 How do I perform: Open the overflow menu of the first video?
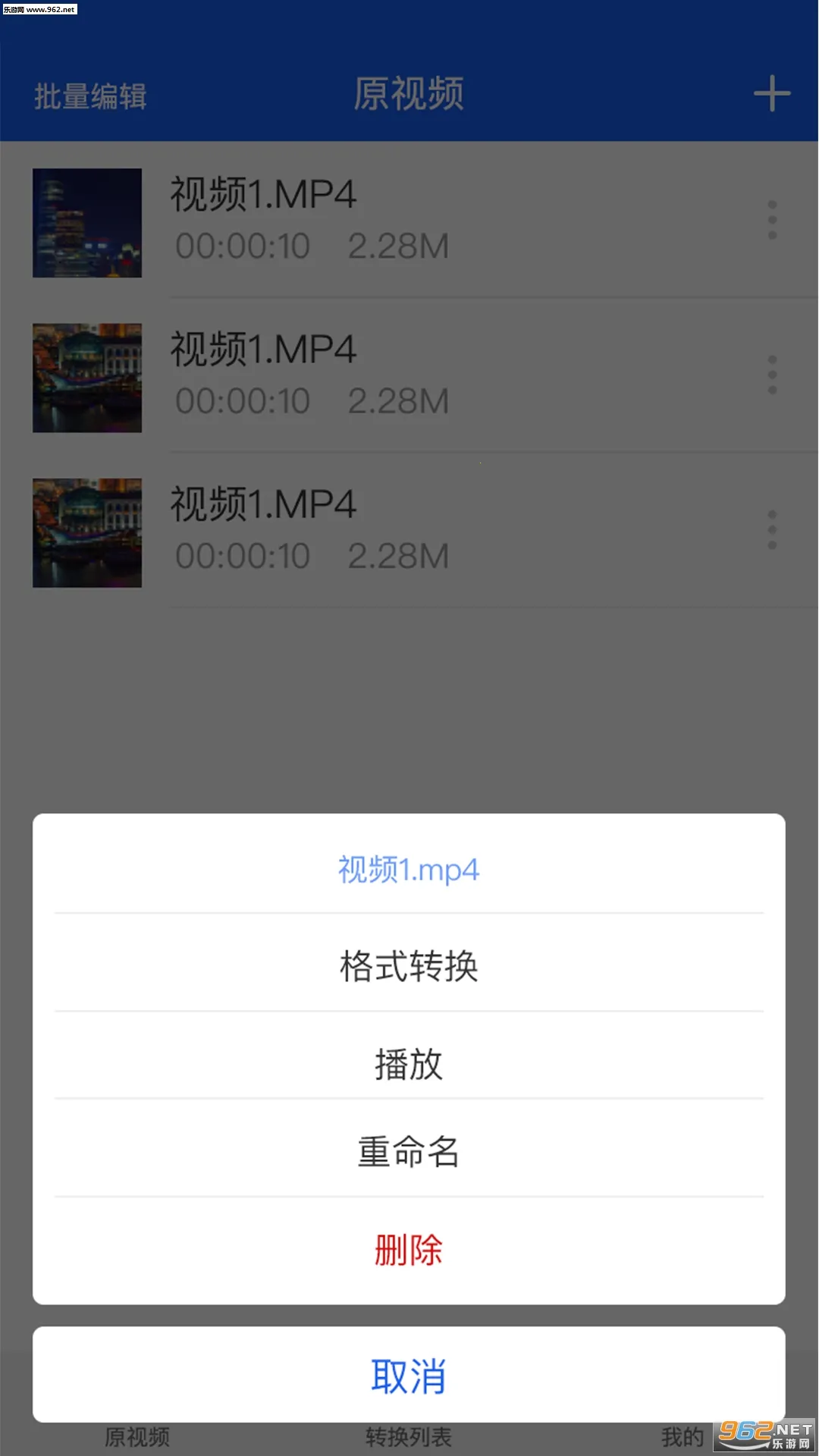coord(771,220)
